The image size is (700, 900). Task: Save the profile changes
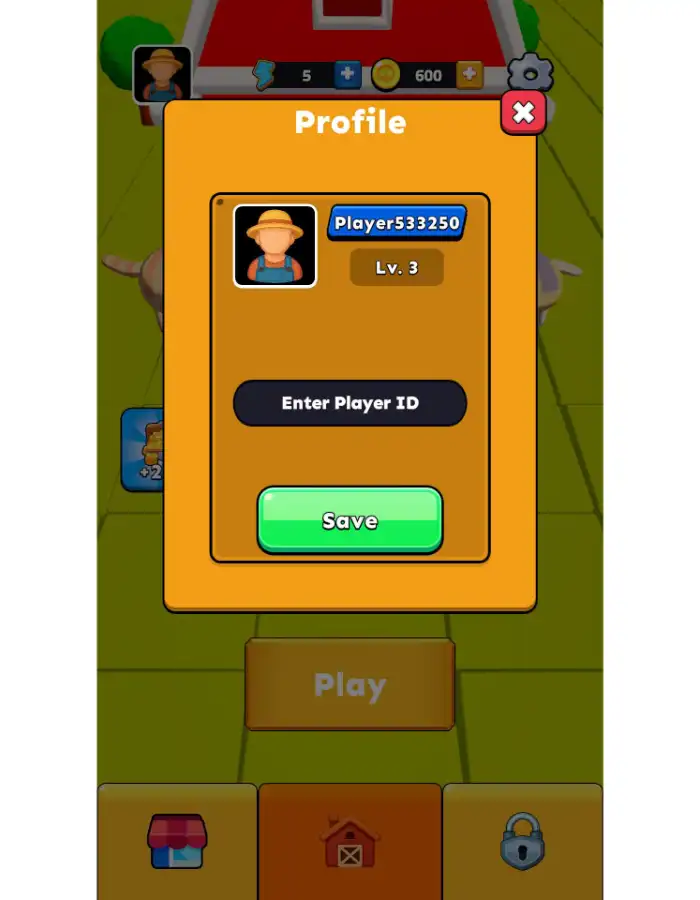click(x=350, y=520)
